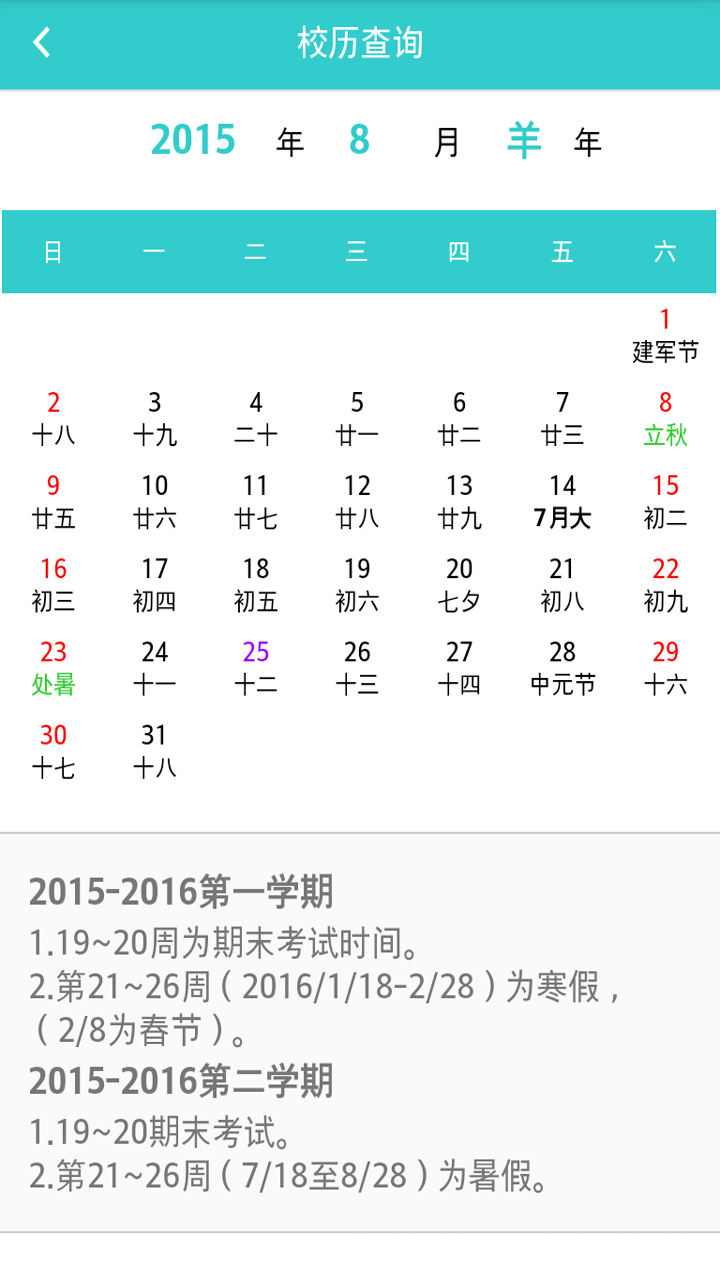Pick the 14th marked 7月大

point(562,502)
